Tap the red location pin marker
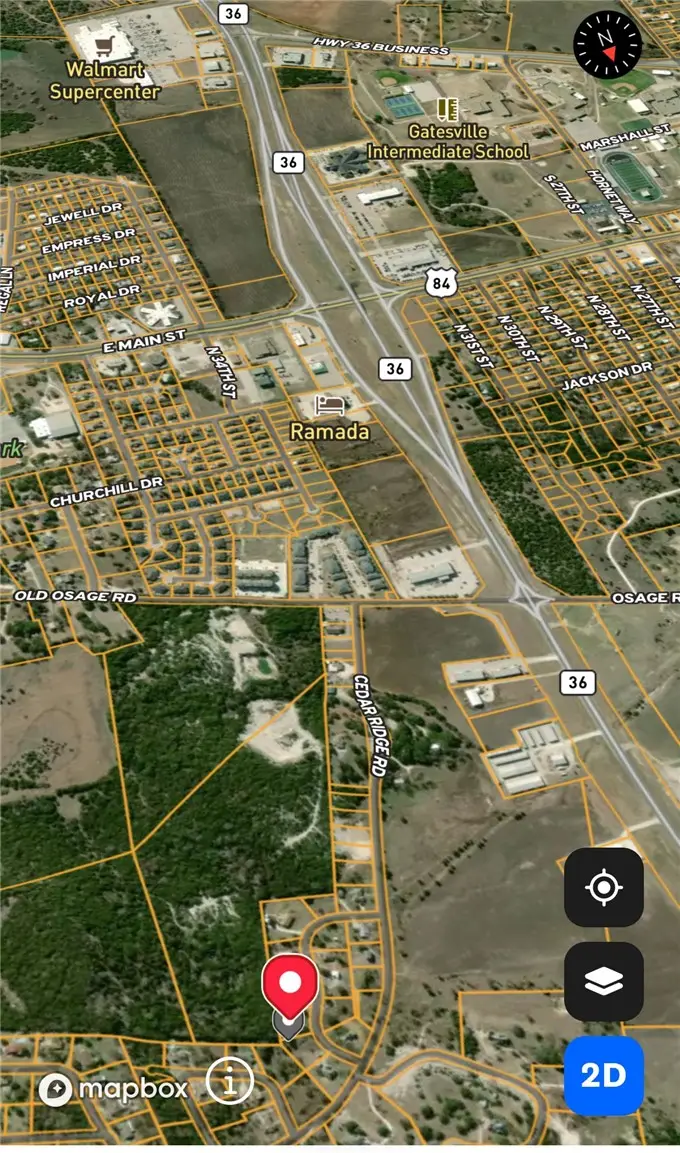Viewport: 680px width, 1153px height. pos(290,985)
